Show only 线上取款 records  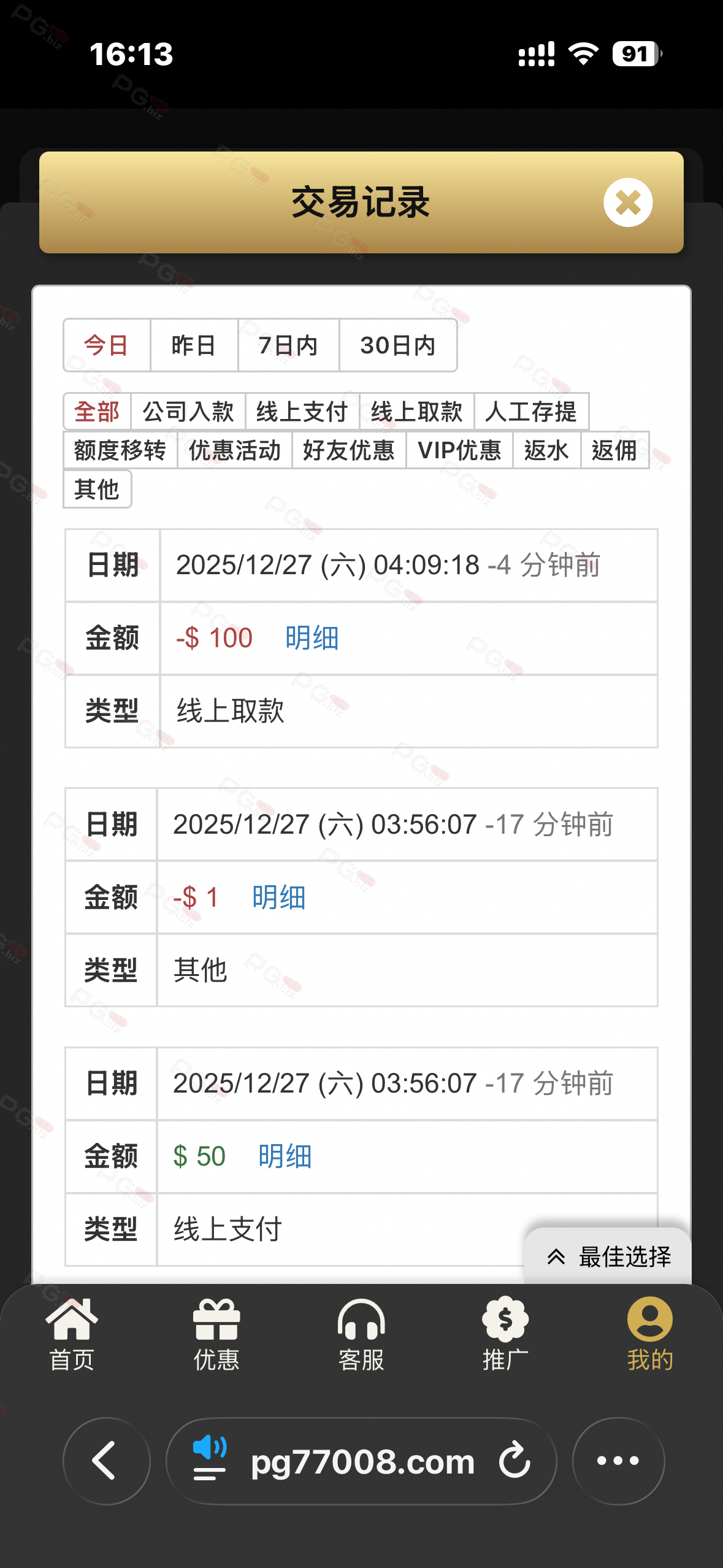coord(416,412)
